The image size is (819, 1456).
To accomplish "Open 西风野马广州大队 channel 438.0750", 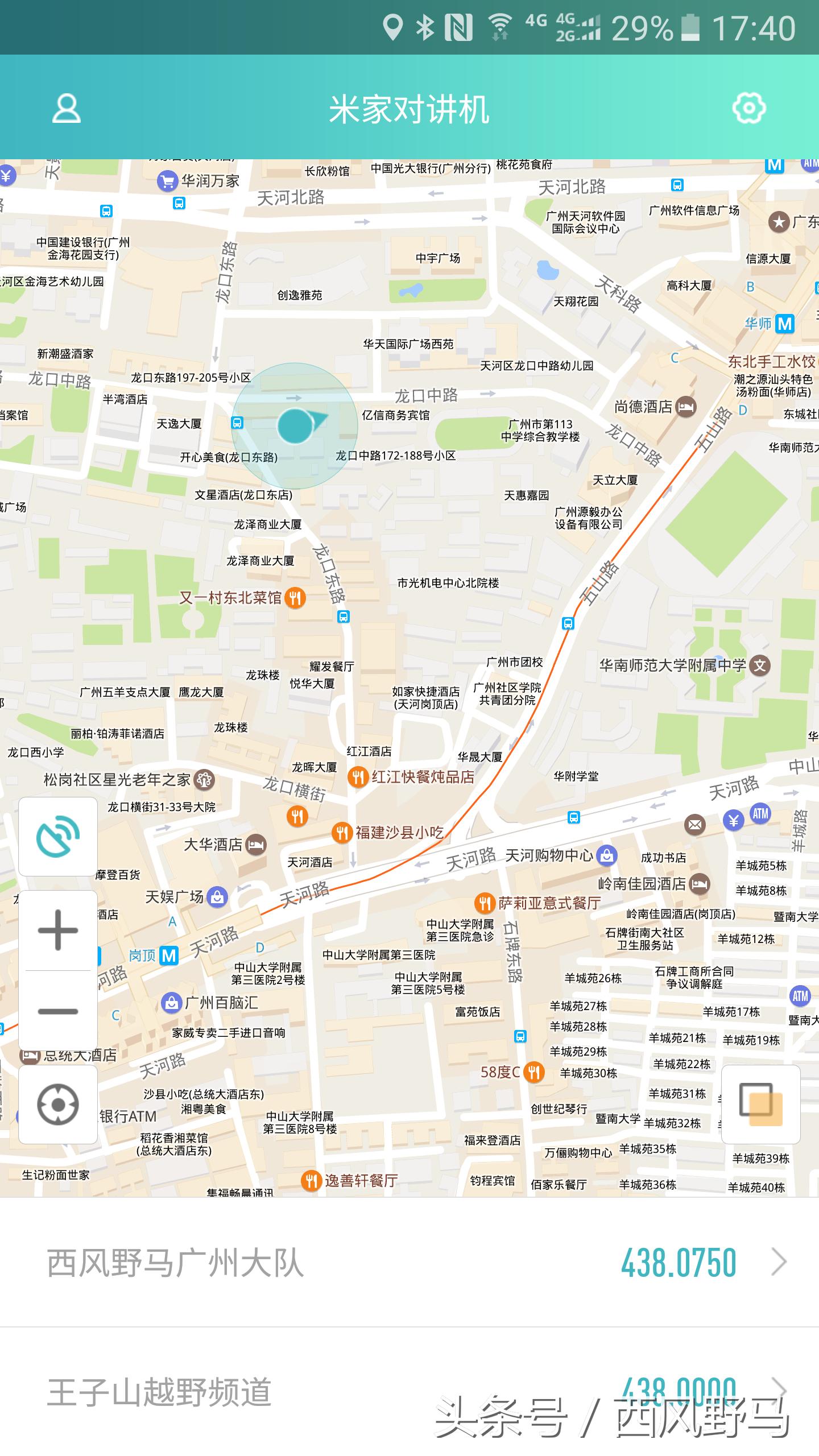I will click(x=409, y=1263).
